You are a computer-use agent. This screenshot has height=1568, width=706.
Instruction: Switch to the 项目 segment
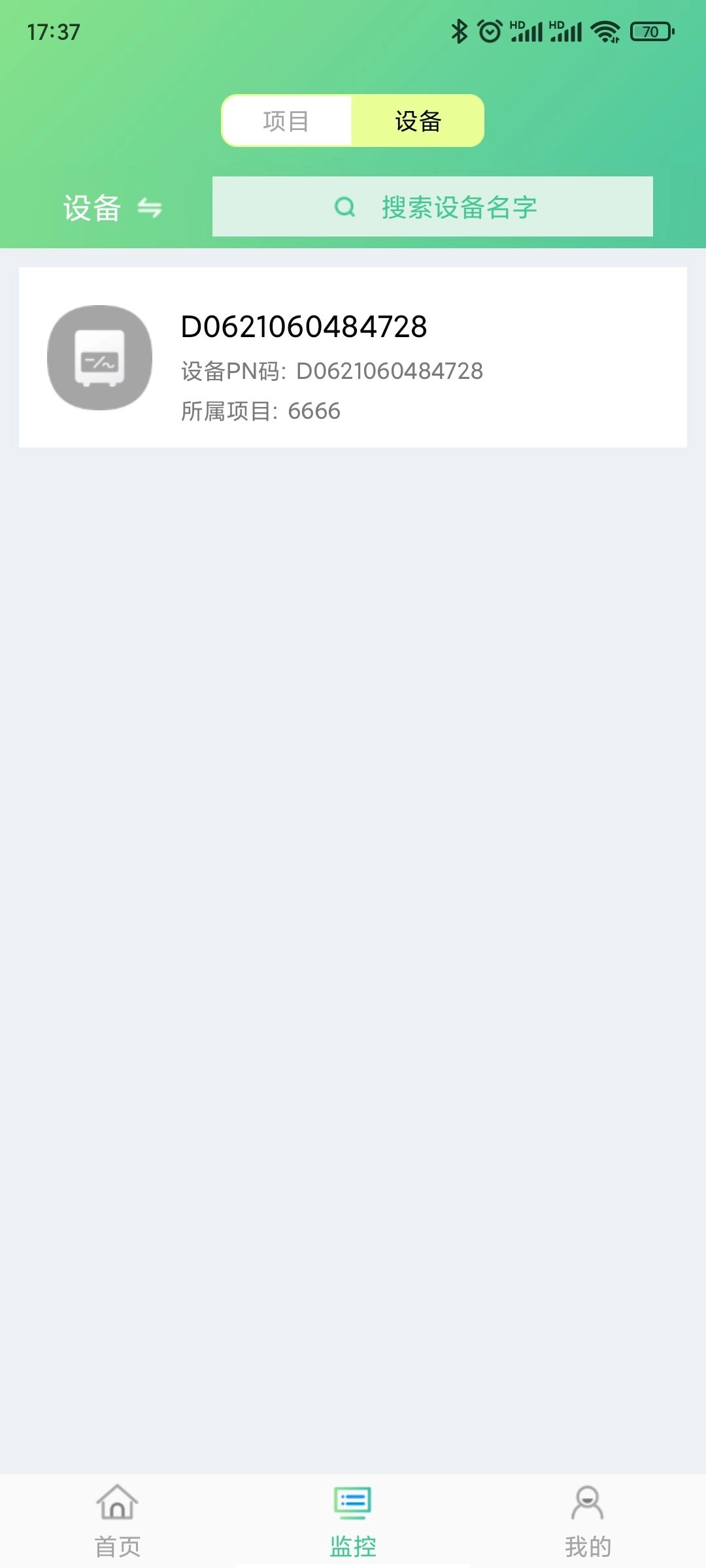286,121
